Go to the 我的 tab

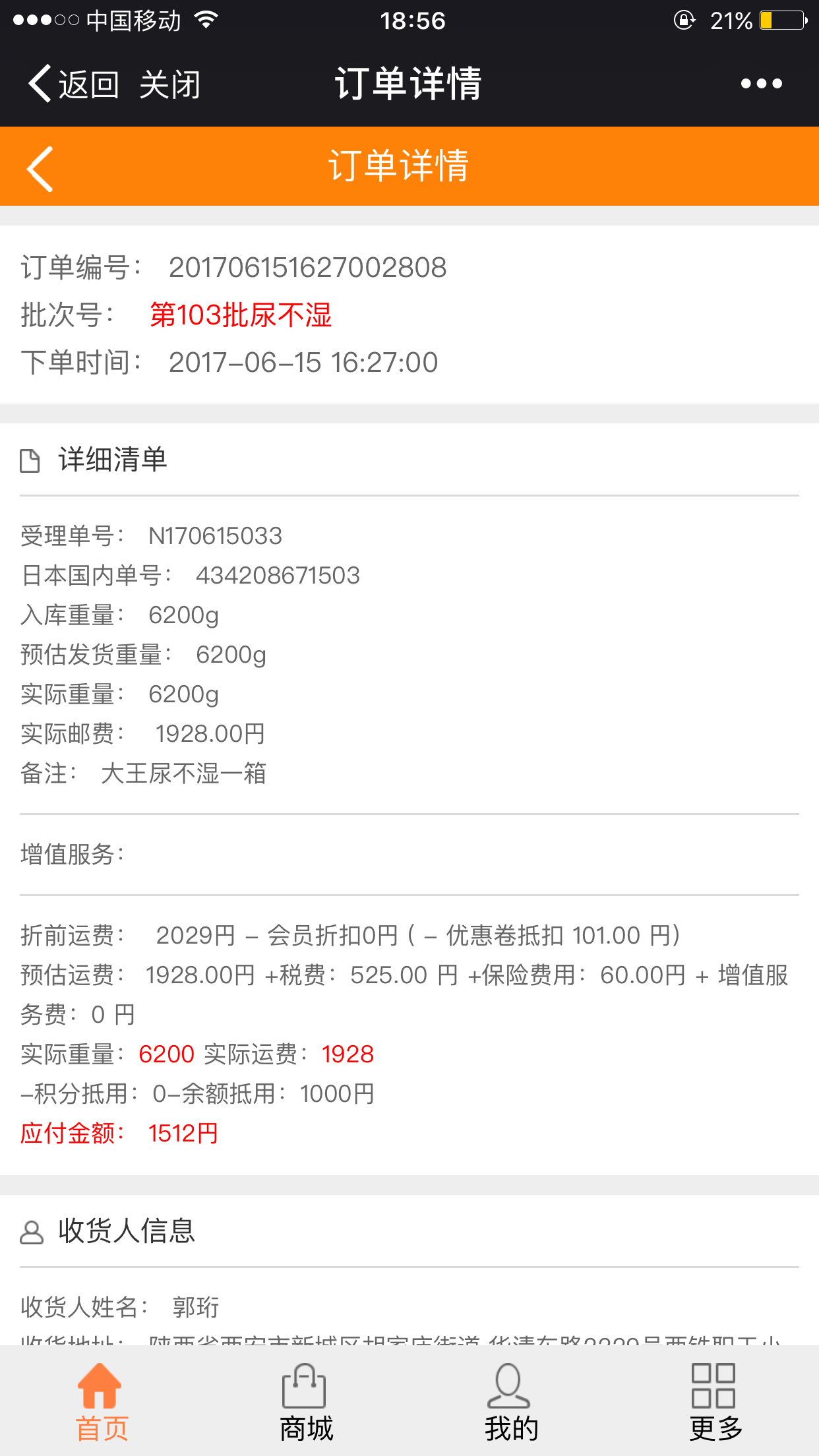click(x=511, y=1402)
